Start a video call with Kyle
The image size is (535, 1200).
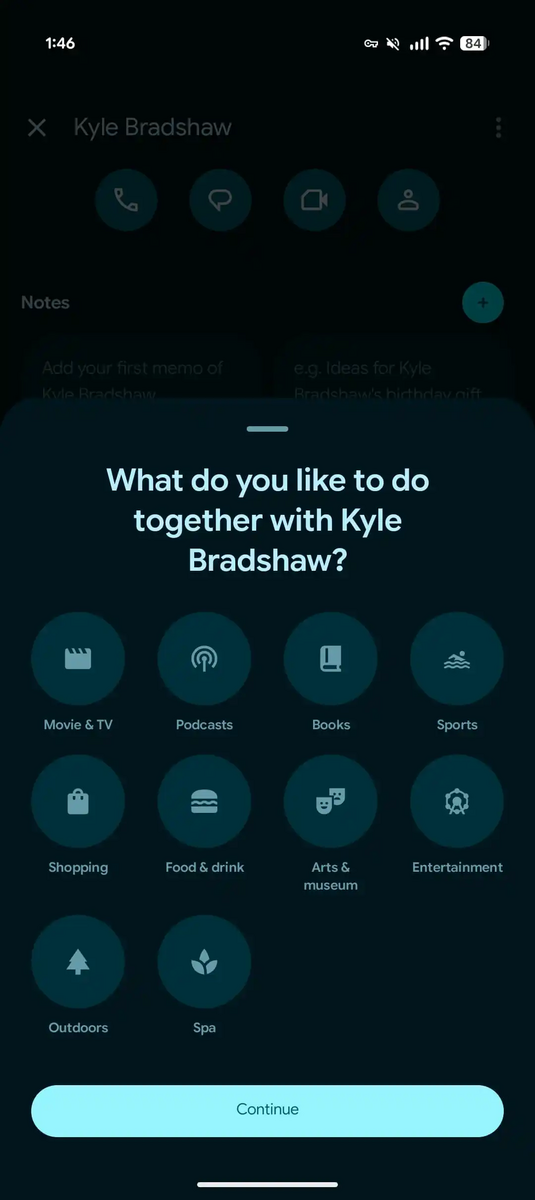[x=314, y=200]
